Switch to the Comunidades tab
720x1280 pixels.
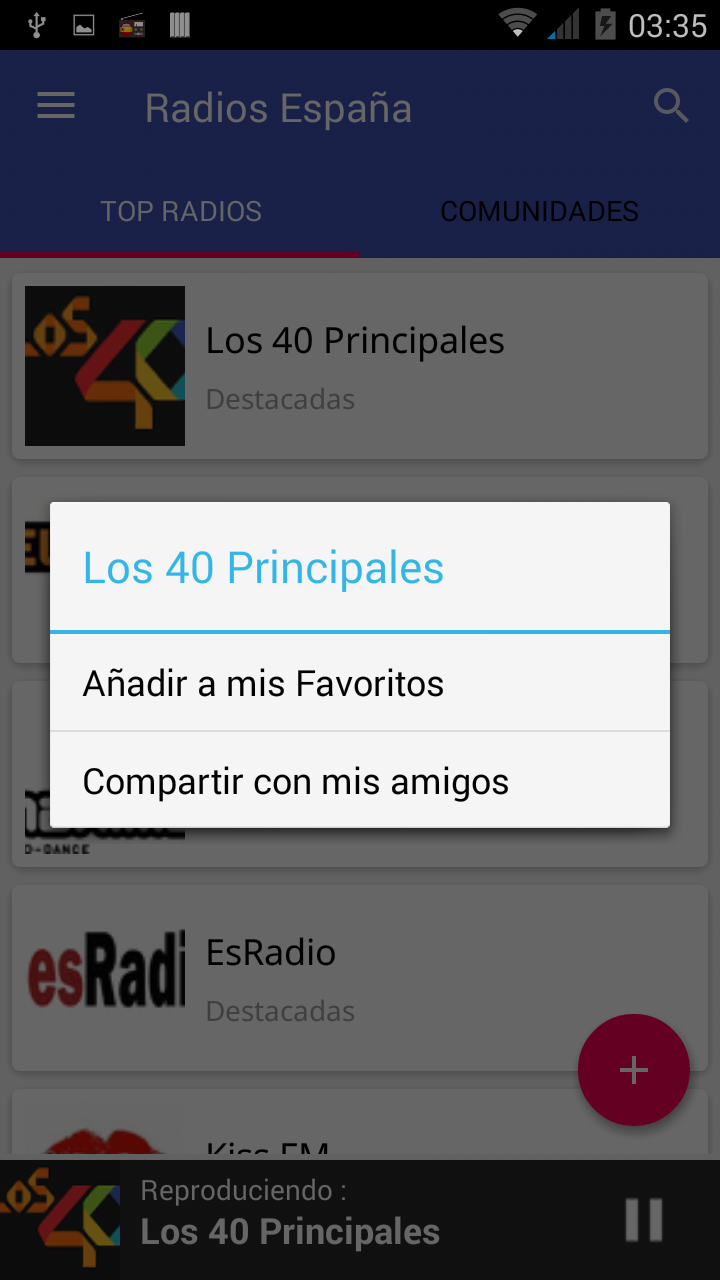[x=539, y=212]
